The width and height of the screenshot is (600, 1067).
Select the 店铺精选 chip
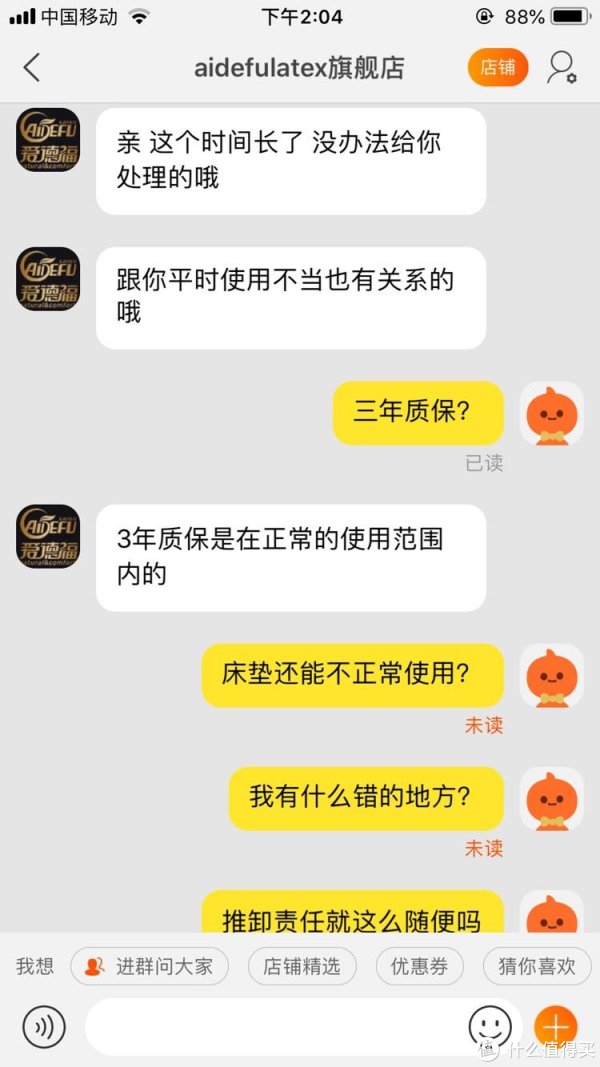301,966
